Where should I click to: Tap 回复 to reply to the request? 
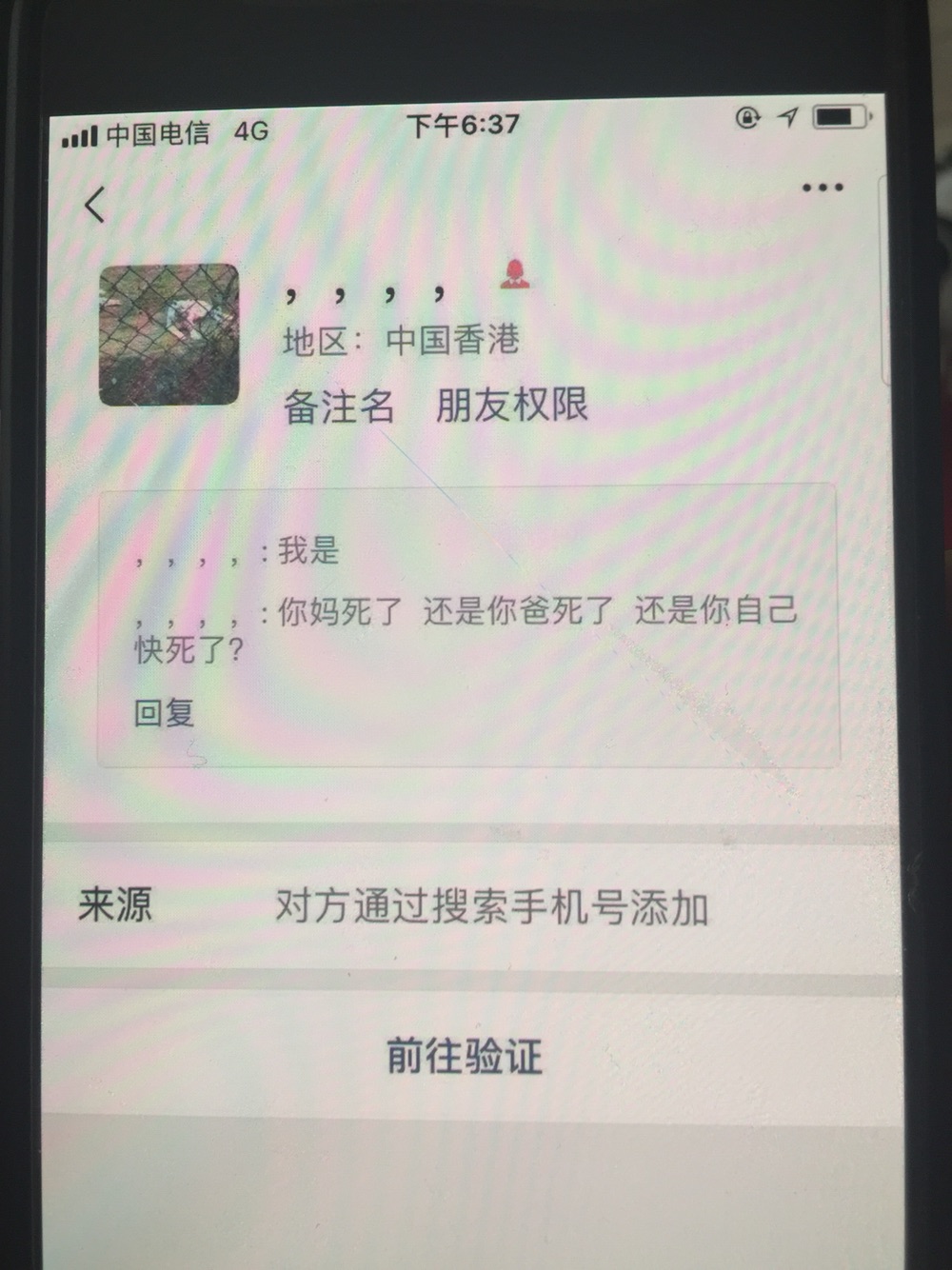[164, 712]
